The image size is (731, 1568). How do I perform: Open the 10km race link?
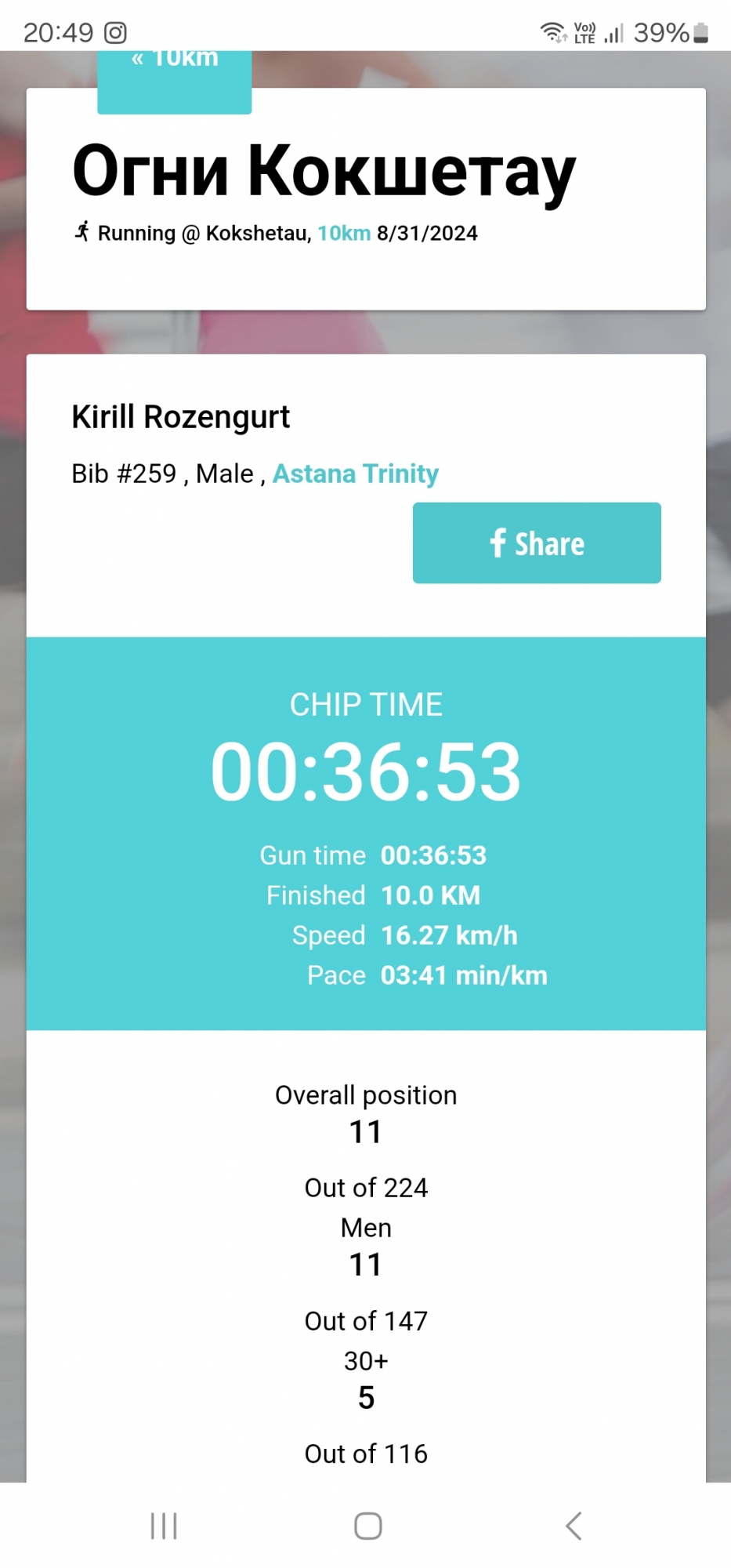(x=343, y=234)
